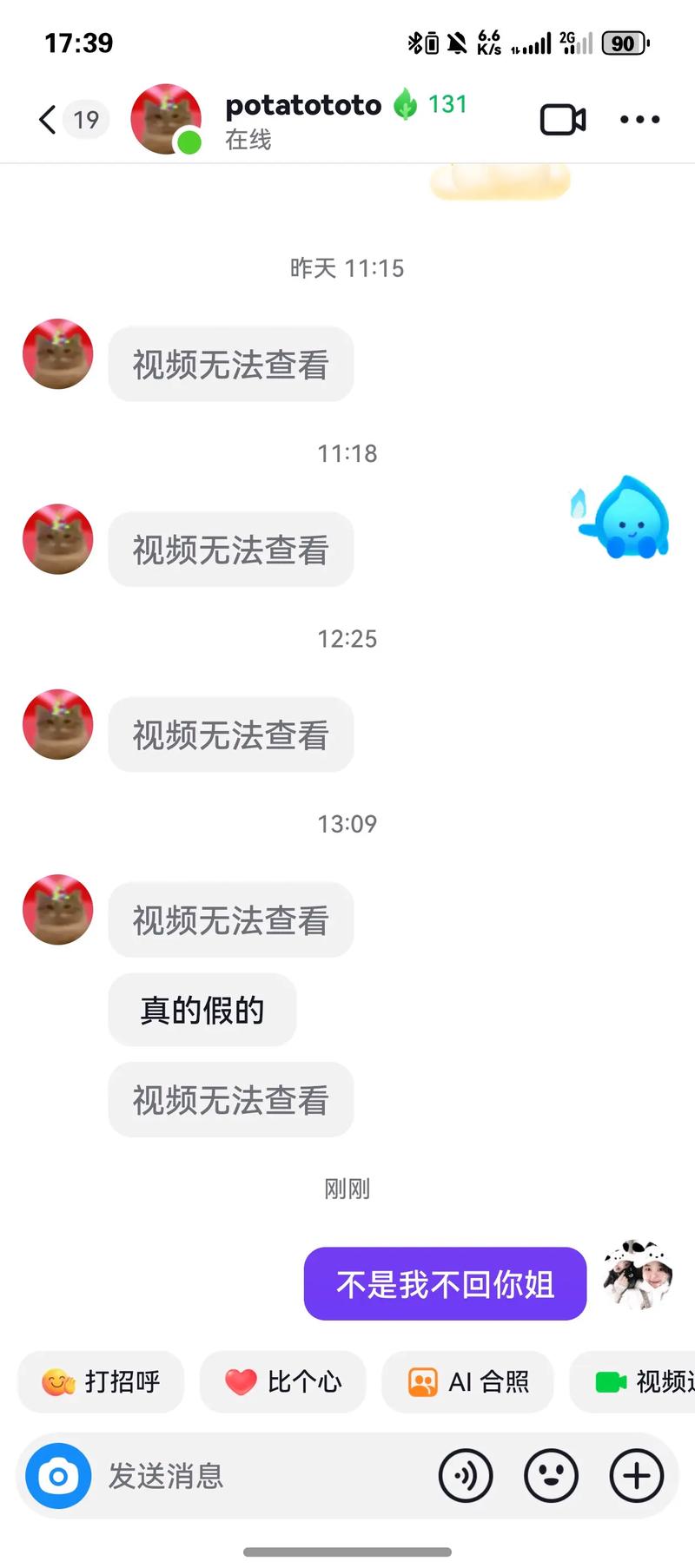
Task: Open potatototo's profile from header avatar
Action: point(165,119)
